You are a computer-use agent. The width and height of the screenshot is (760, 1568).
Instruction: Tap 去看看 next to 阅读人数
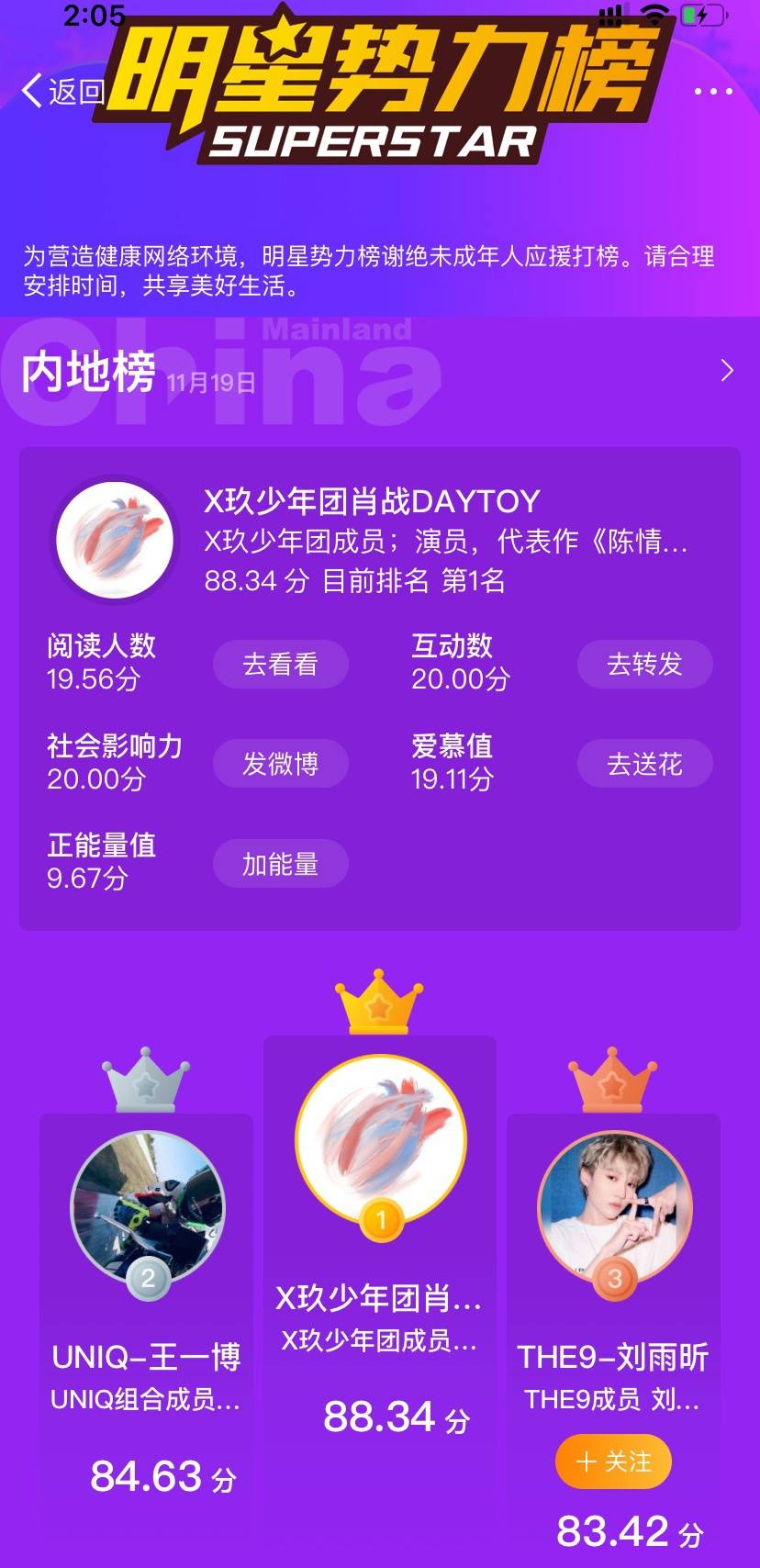pyautogui.click(x=280, y=664)
